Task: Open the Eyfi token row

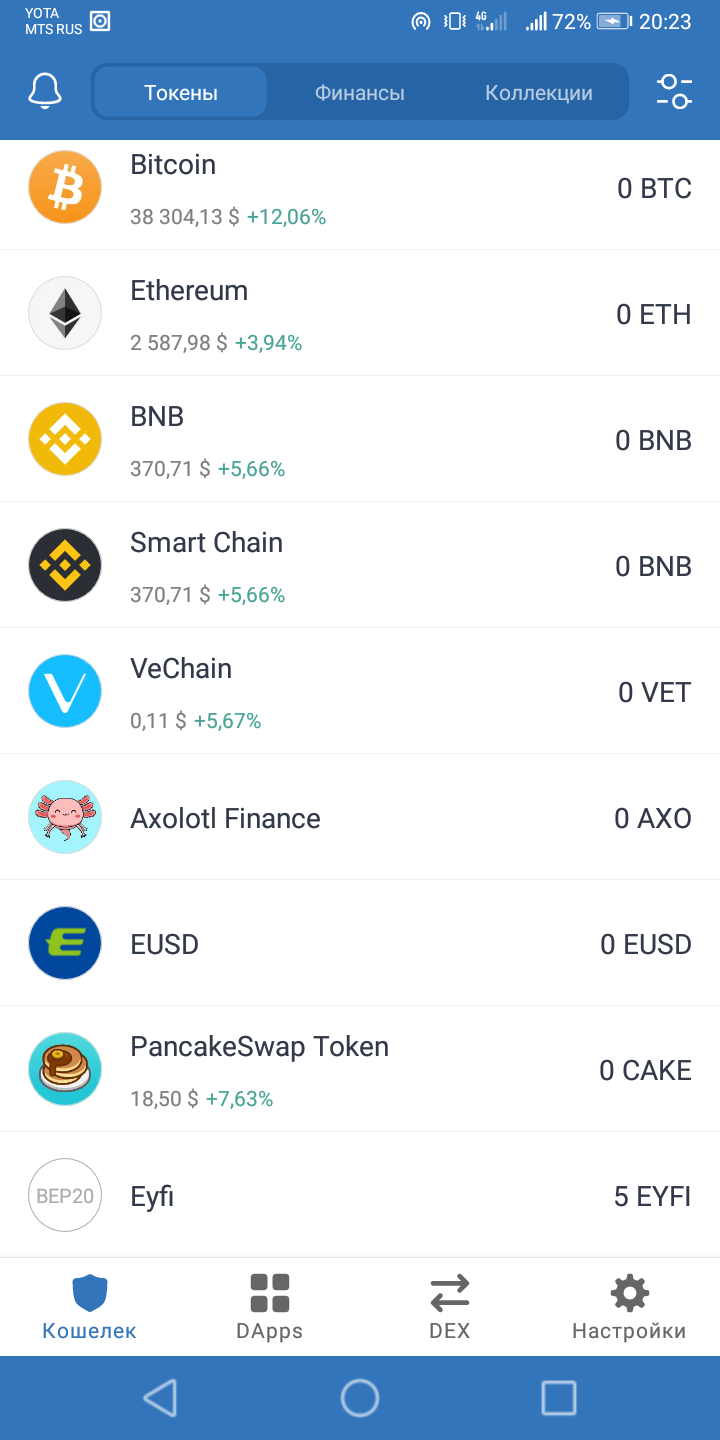Action: tap(360, 1195)
